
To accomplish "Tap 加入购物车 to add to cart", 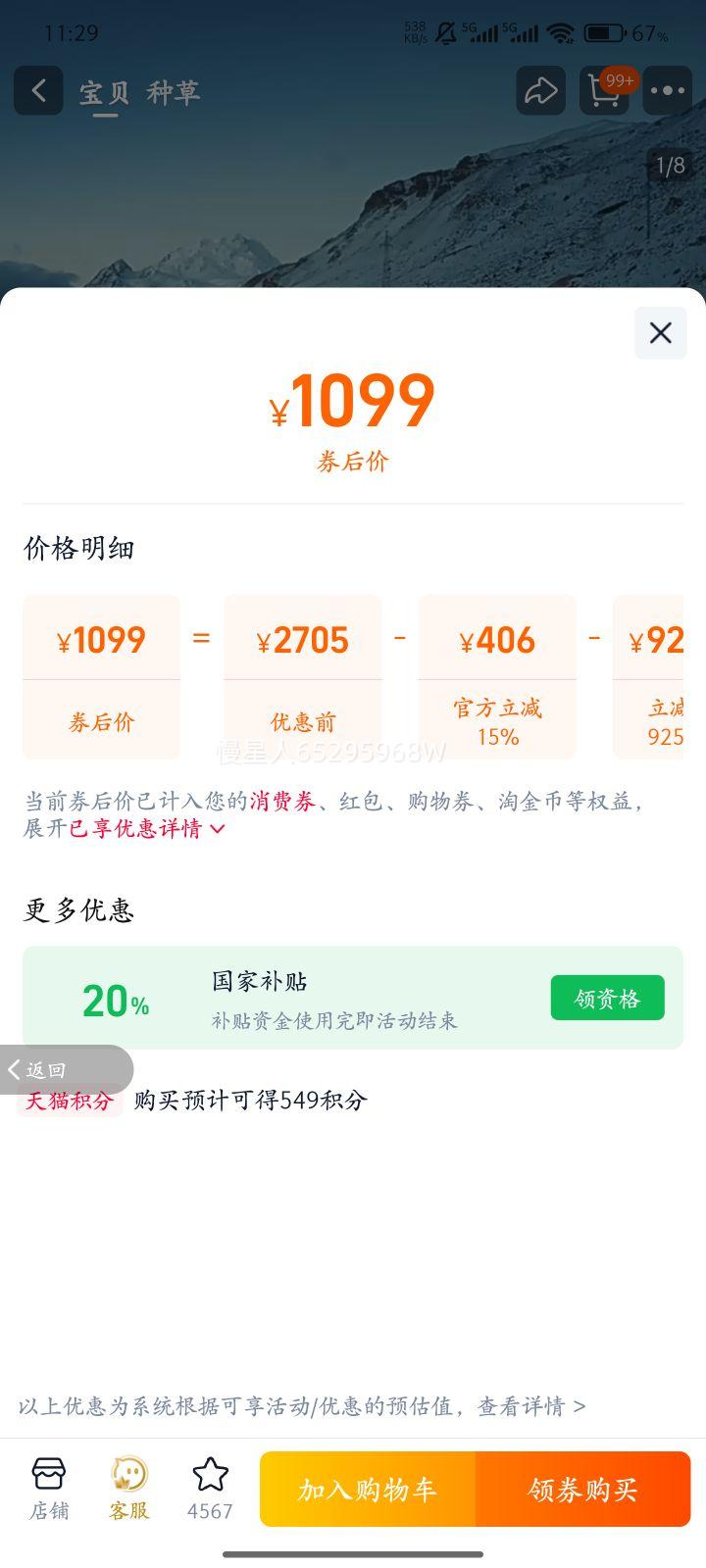I will point(367,1489).
